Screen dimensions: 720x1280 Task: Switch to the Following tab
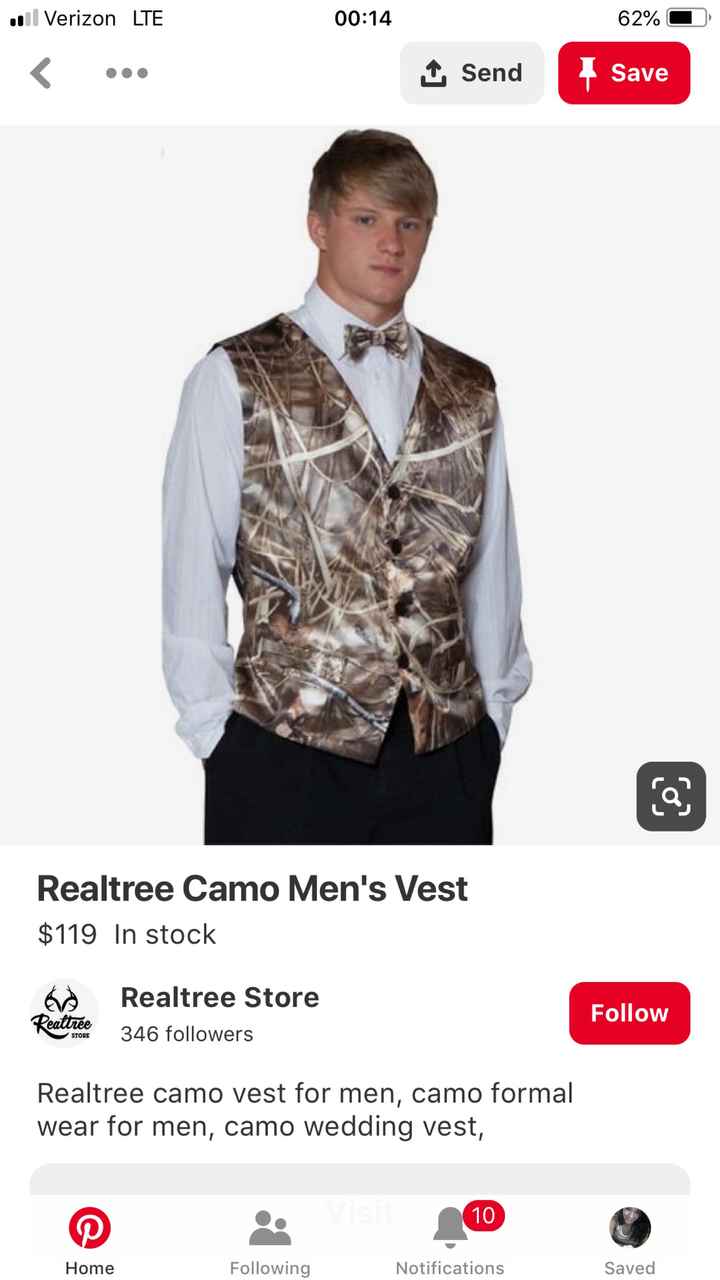[270, 1240]
